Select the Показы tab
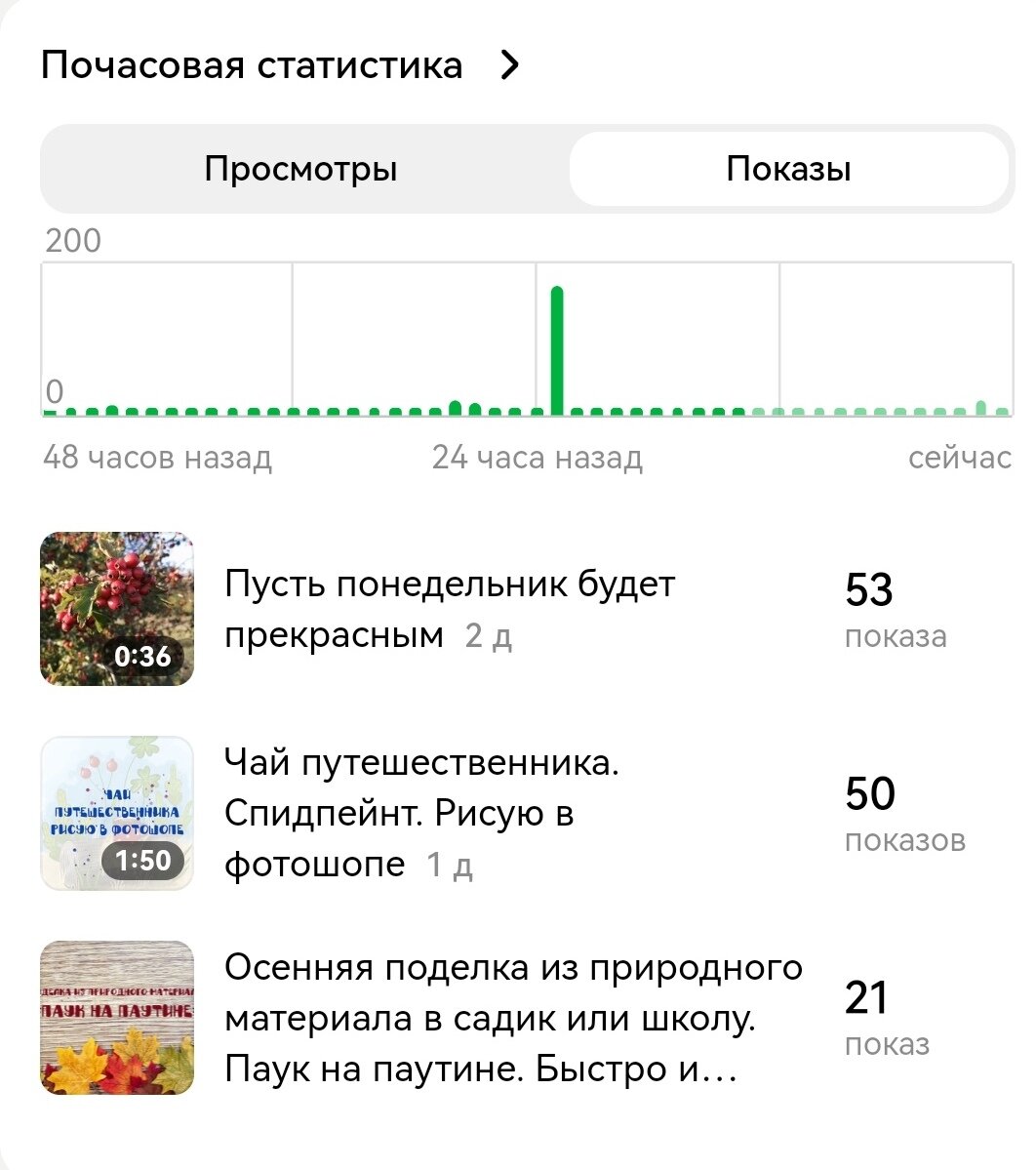 788,170
